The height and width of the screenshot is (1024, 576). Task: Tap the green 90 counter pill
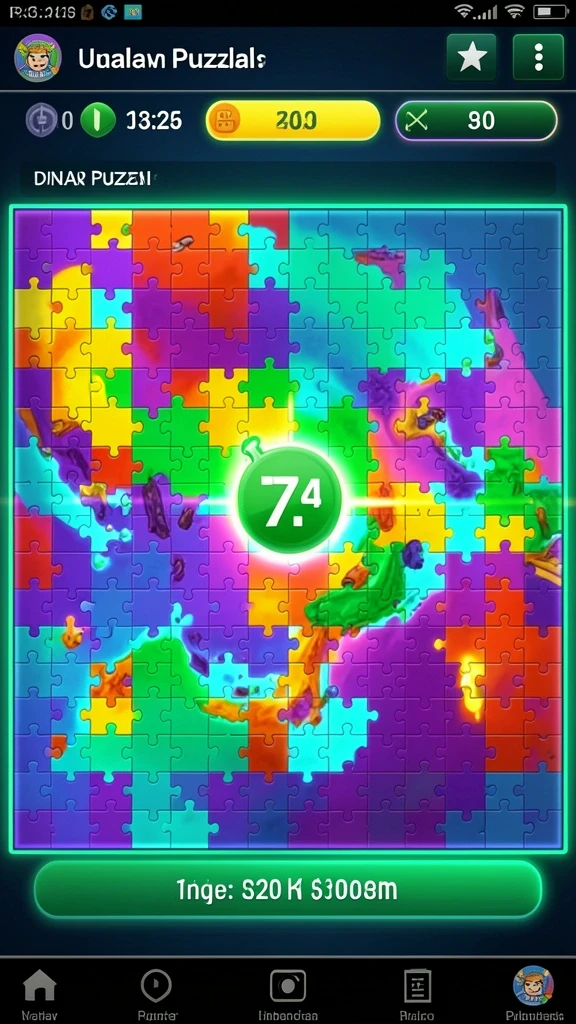pyautogui.click(x=476, y=120)
